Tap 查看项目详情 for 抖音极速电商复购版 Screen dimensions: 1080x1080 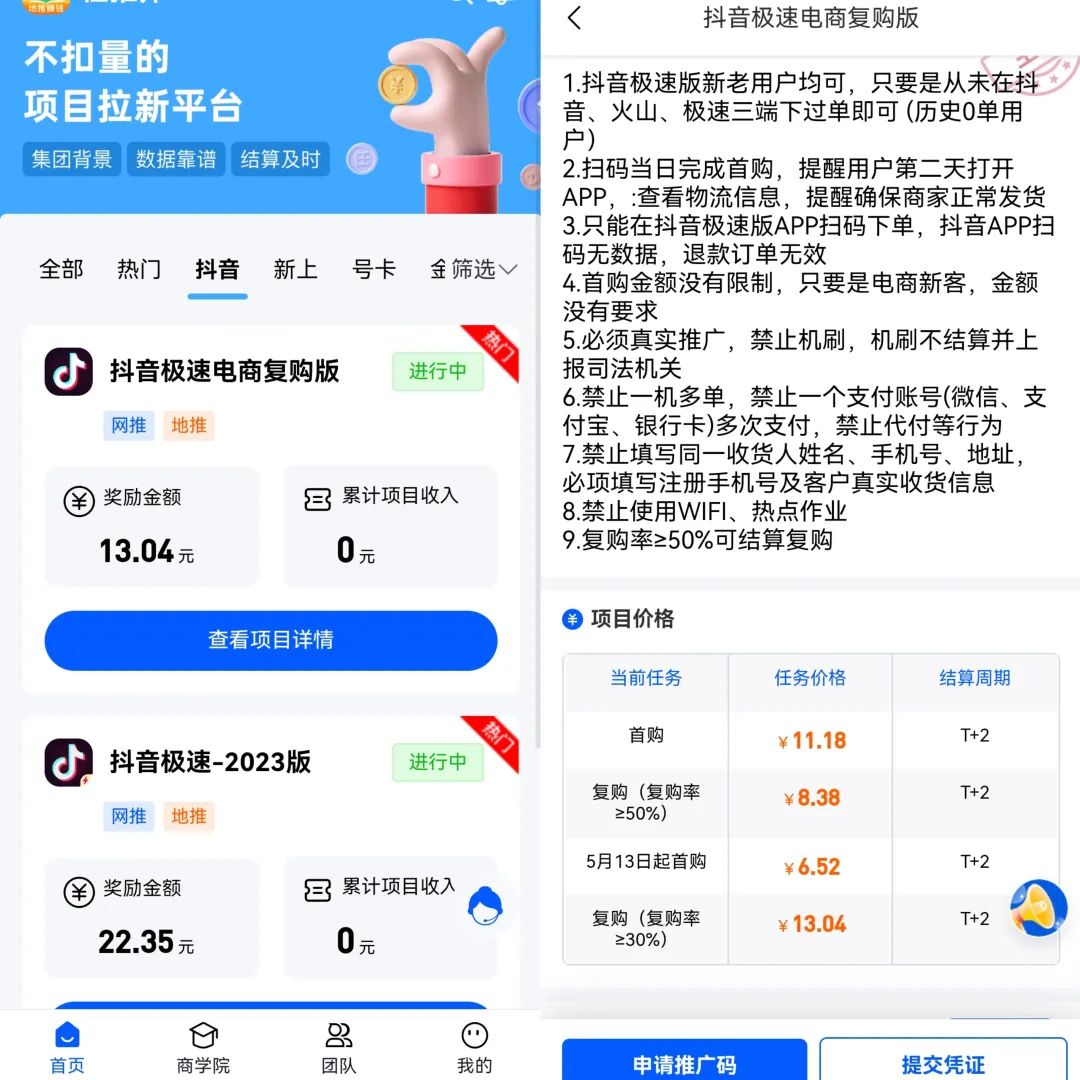click(x=270, y=640)
